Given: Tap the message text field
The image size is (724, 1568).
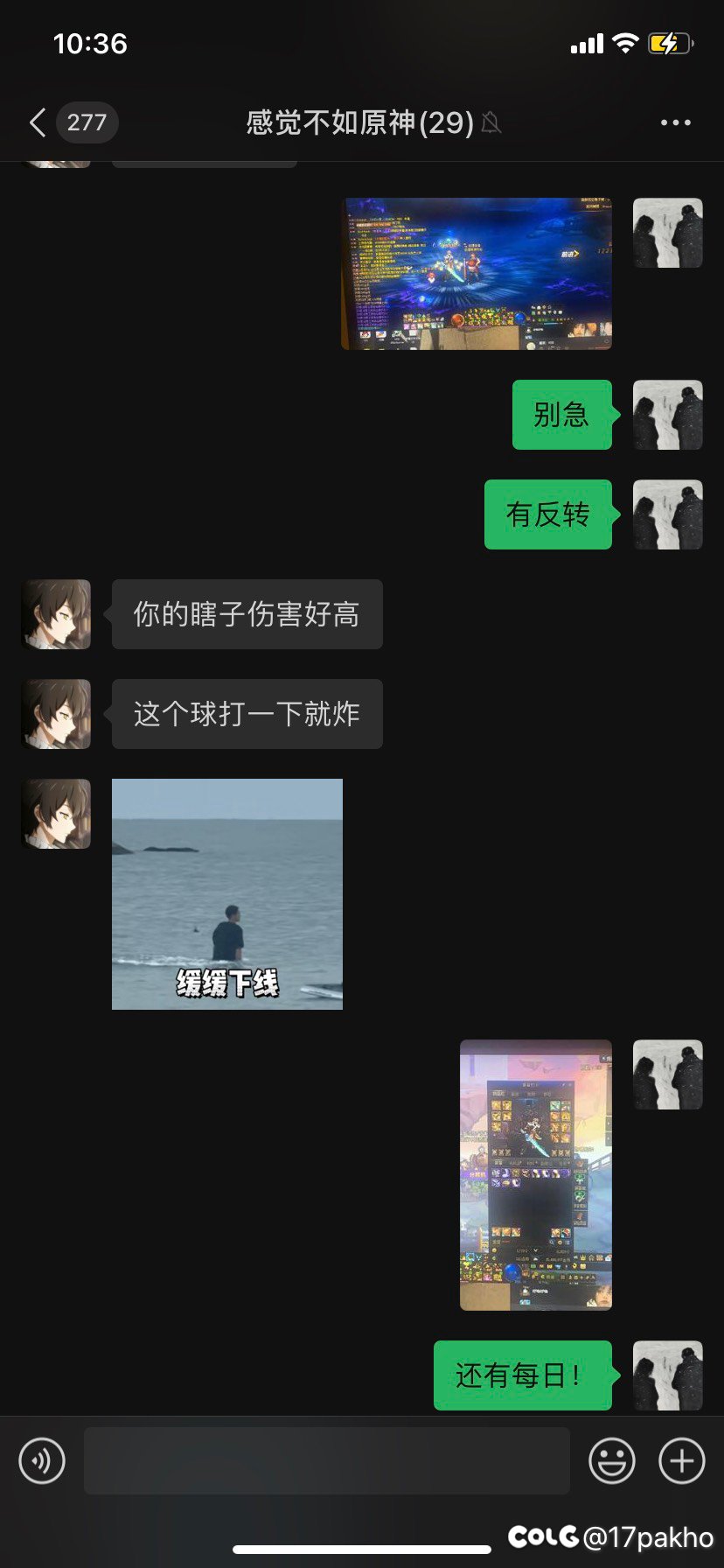Looking at the screenshot, I should (x=327, y=1460).
